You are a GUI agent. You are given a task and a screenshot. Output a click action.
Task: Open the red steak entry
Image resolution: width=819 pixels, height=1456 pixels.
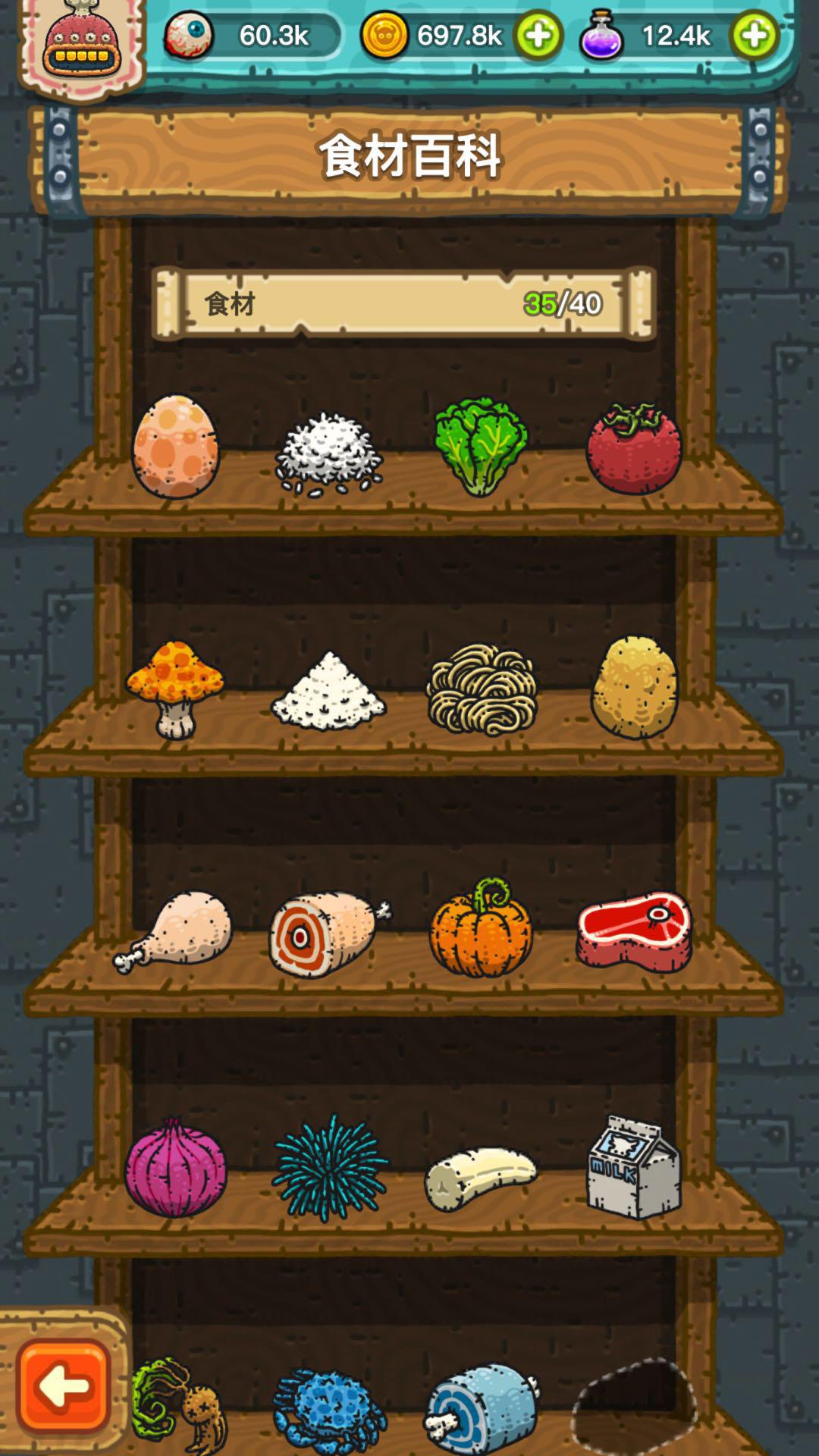(x=635, y=930)
